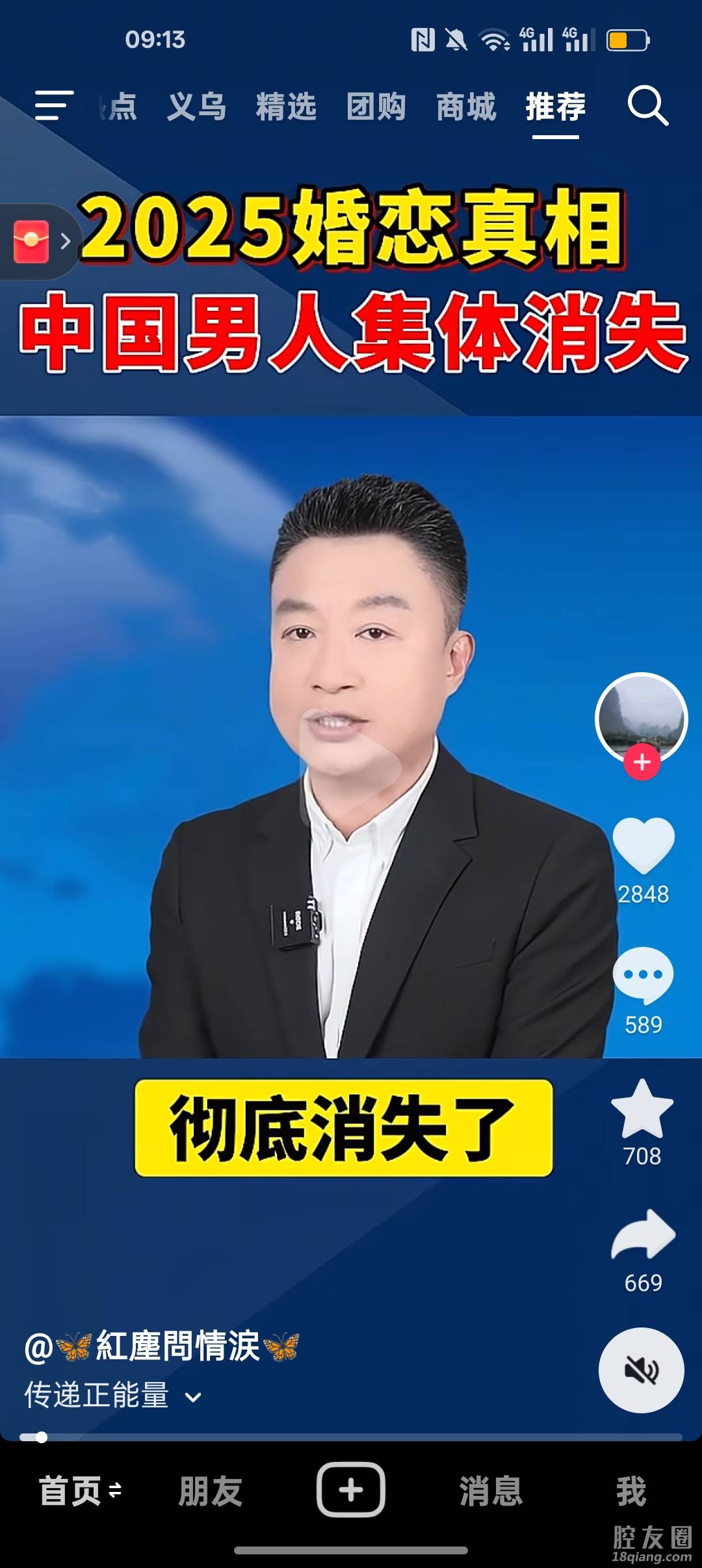
Task: Follow the creator with the plus badge
Action: click(642, 762)
